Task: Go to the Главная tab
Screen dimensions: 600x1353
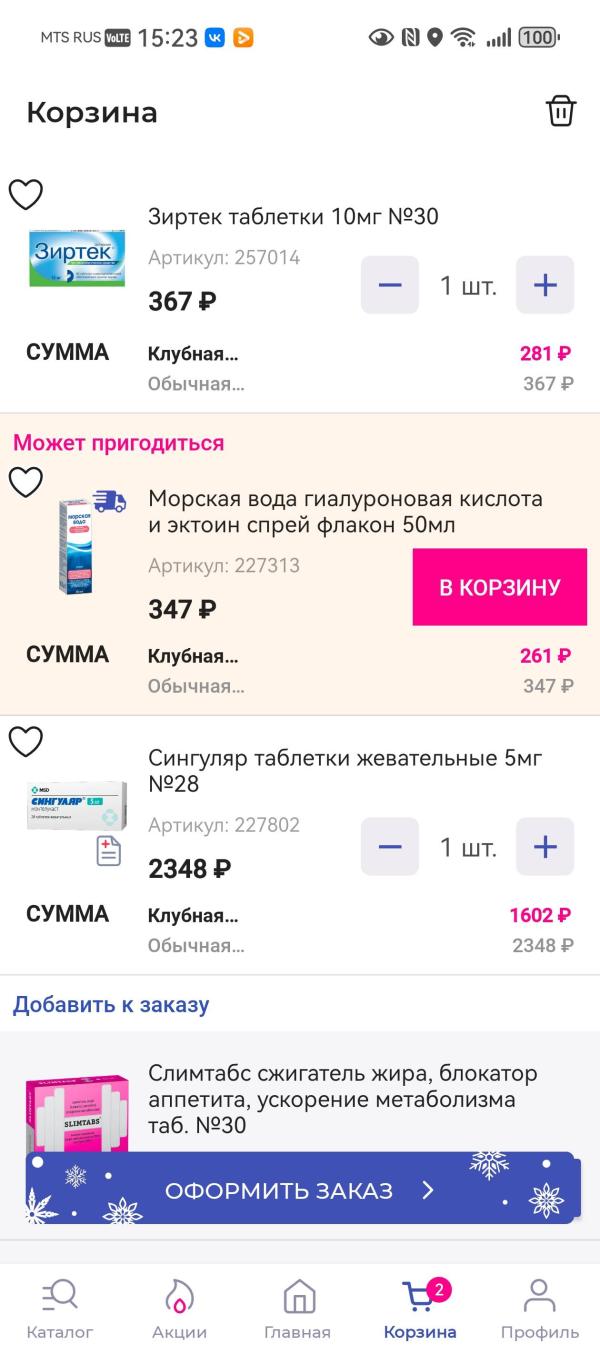Action: pos(297,1309)
